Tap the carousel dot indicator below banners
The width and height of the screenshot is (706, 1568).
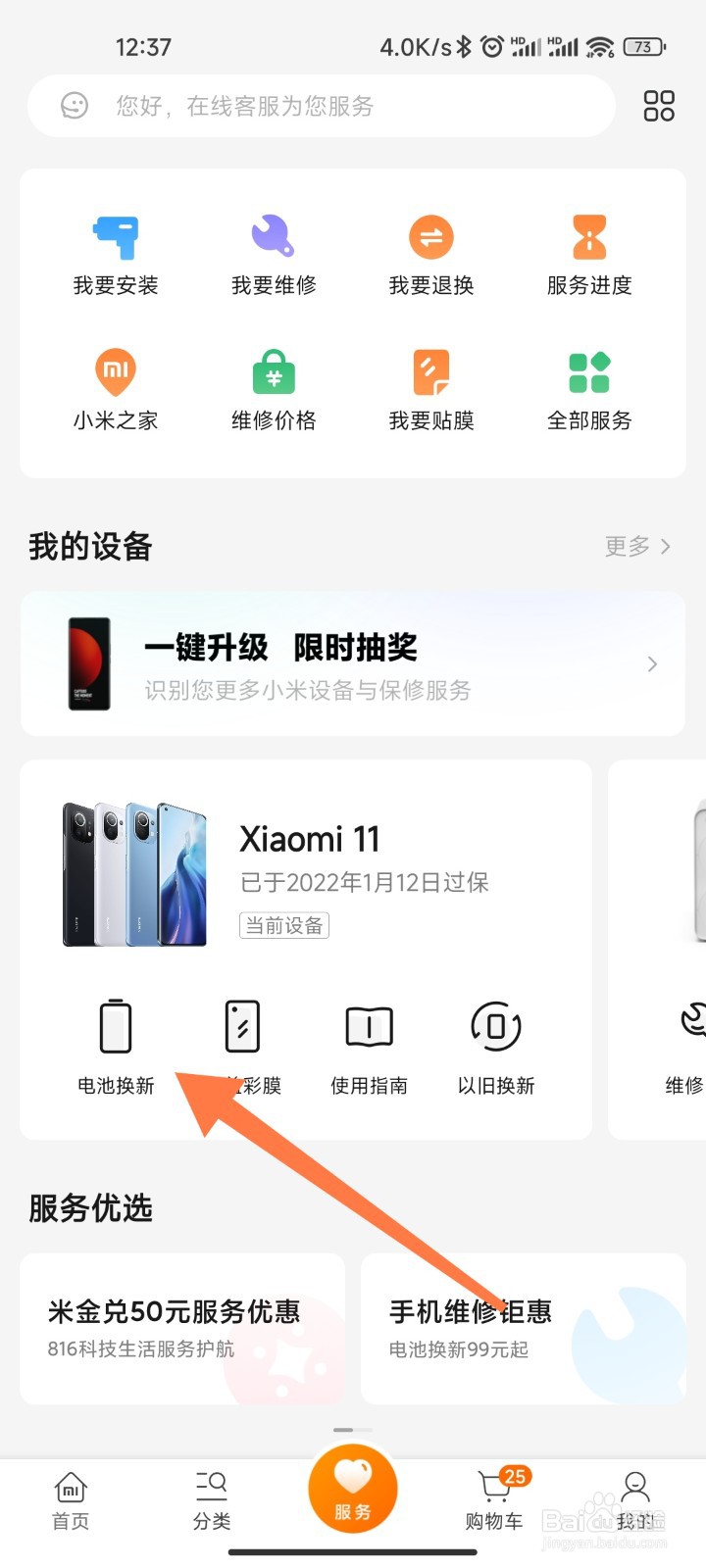click(353, 1431)
